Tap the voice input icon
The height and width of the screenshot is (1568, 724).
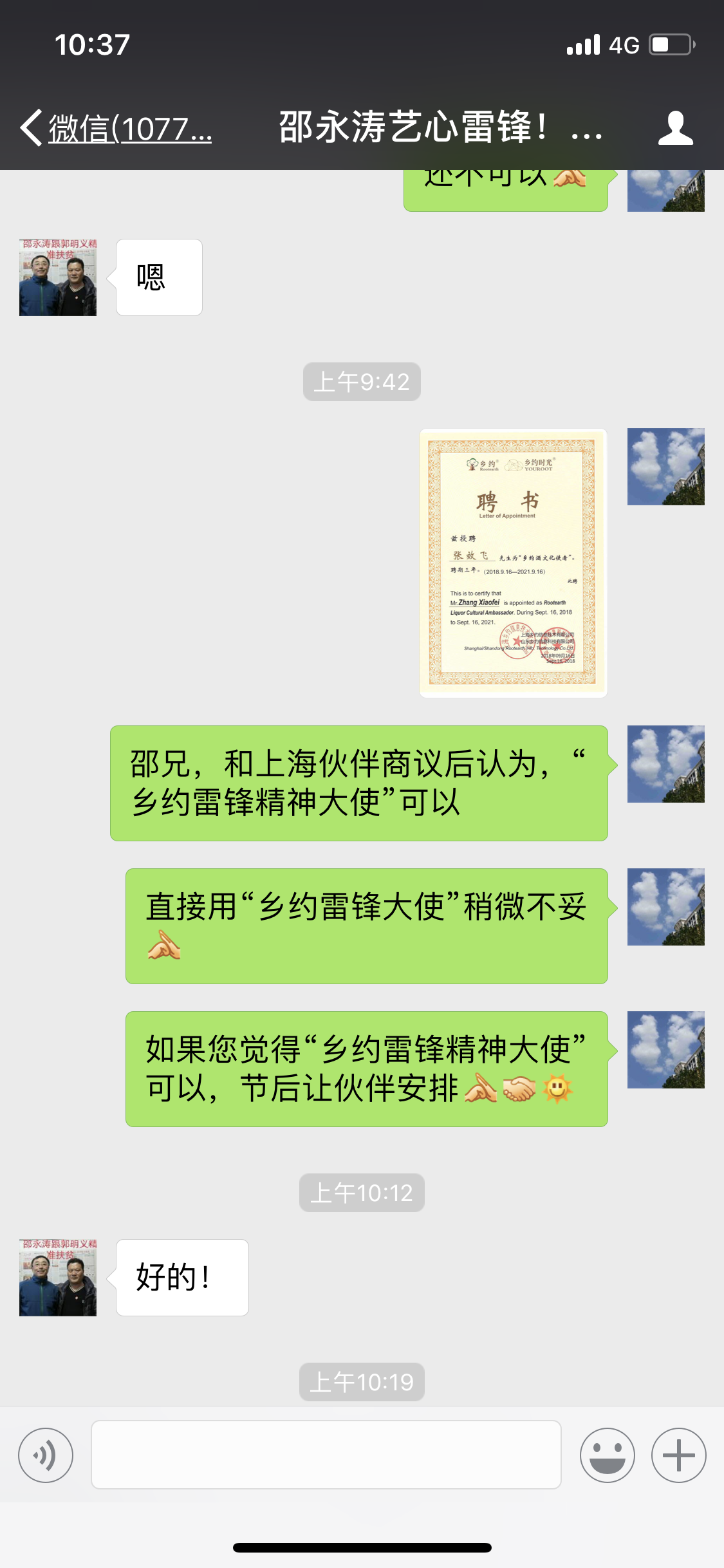point(46,1455)
